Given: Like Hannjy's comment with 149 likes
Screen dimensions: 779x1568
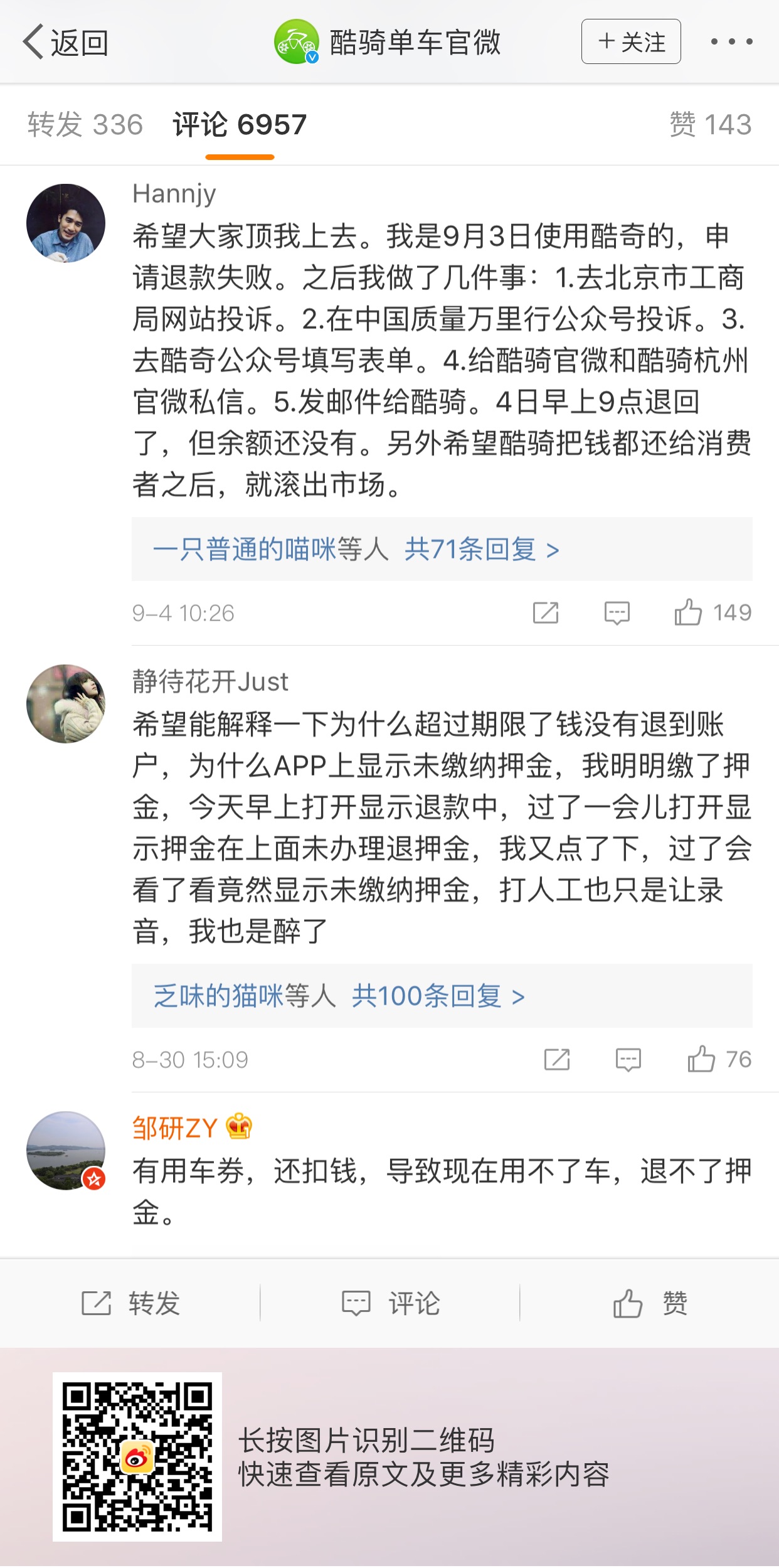Looking at the screenshot, I should click(x=688, y=613).
